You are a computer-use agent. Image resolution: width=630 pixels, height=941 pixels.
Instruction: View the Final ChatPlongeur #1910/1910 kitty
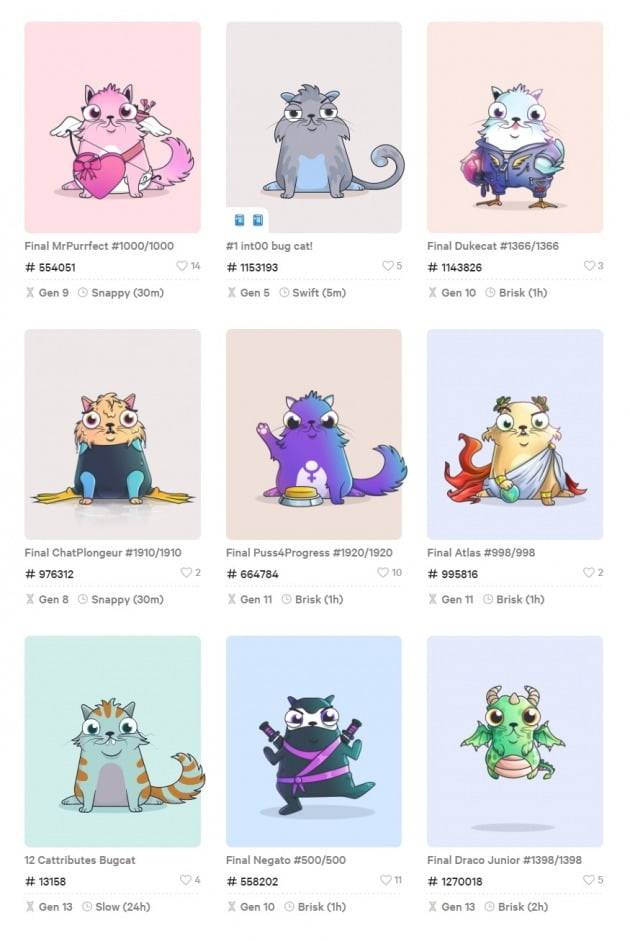tap(112, 434)
